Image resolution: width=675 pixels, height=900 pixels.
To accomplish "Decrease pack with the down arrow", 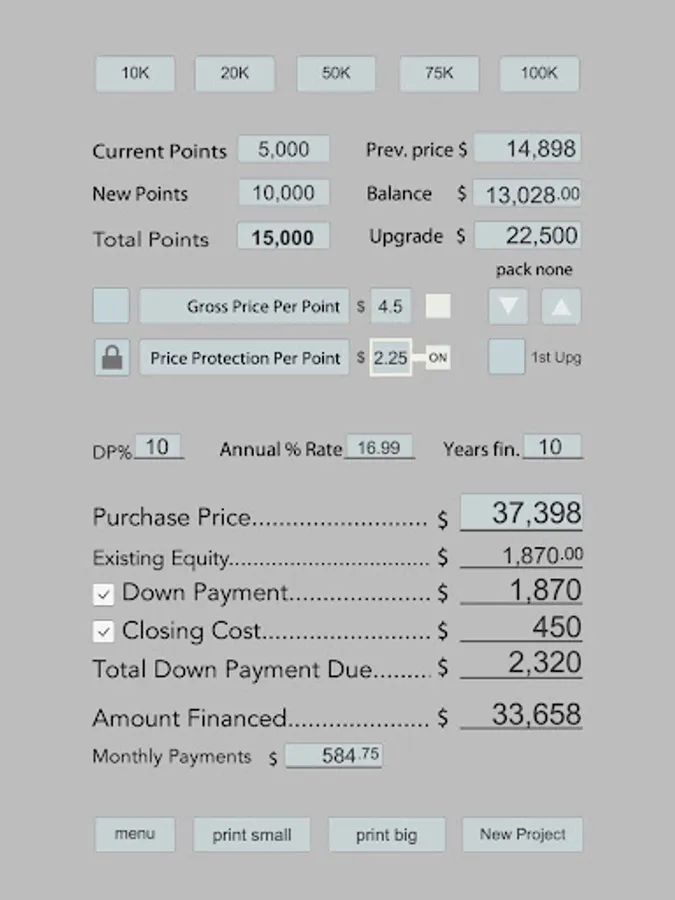I will pyautogui.click(x=509, y=307).
